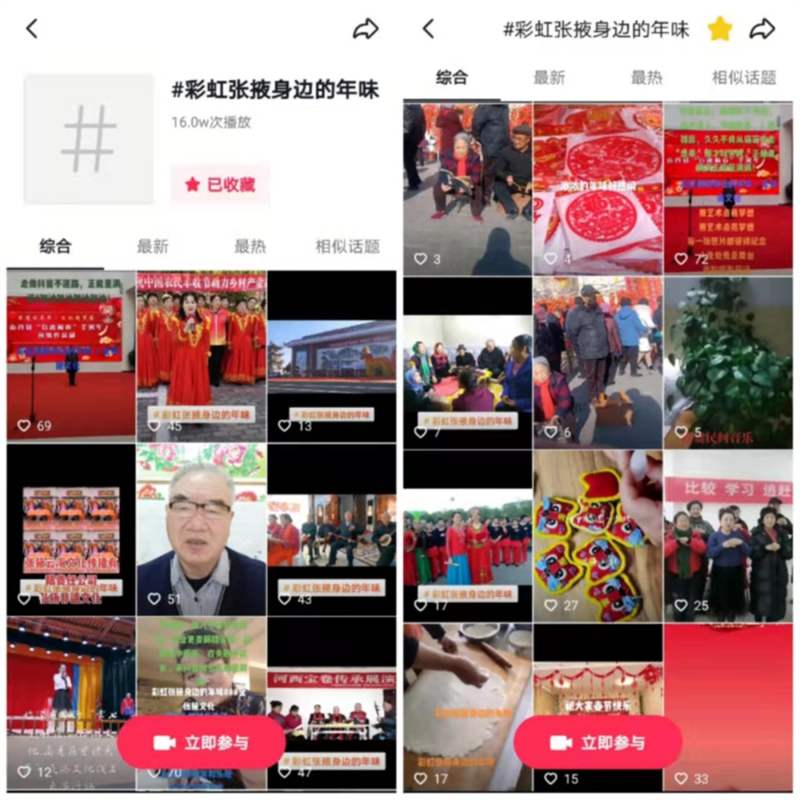Open the red-dress choir video with 45 likes
800x800 pixels.
[201, 355]
